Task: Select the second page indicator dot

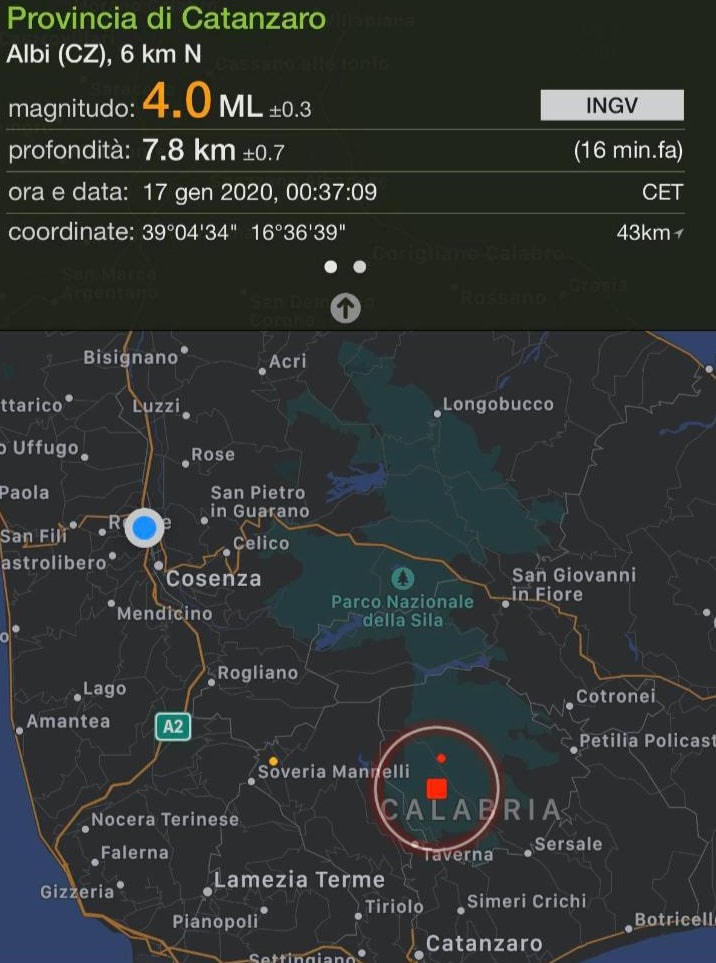Action: 360,267
